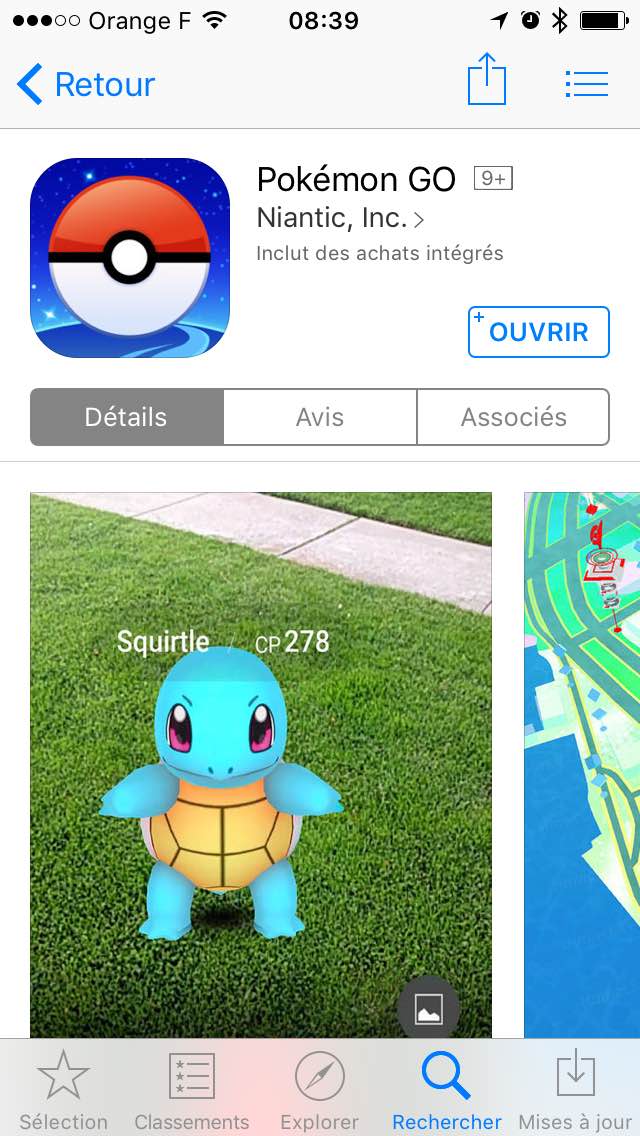This screenshot has height=1136, width=640.
Task: Switch to the Avis tab
Action: click(320, 417)
